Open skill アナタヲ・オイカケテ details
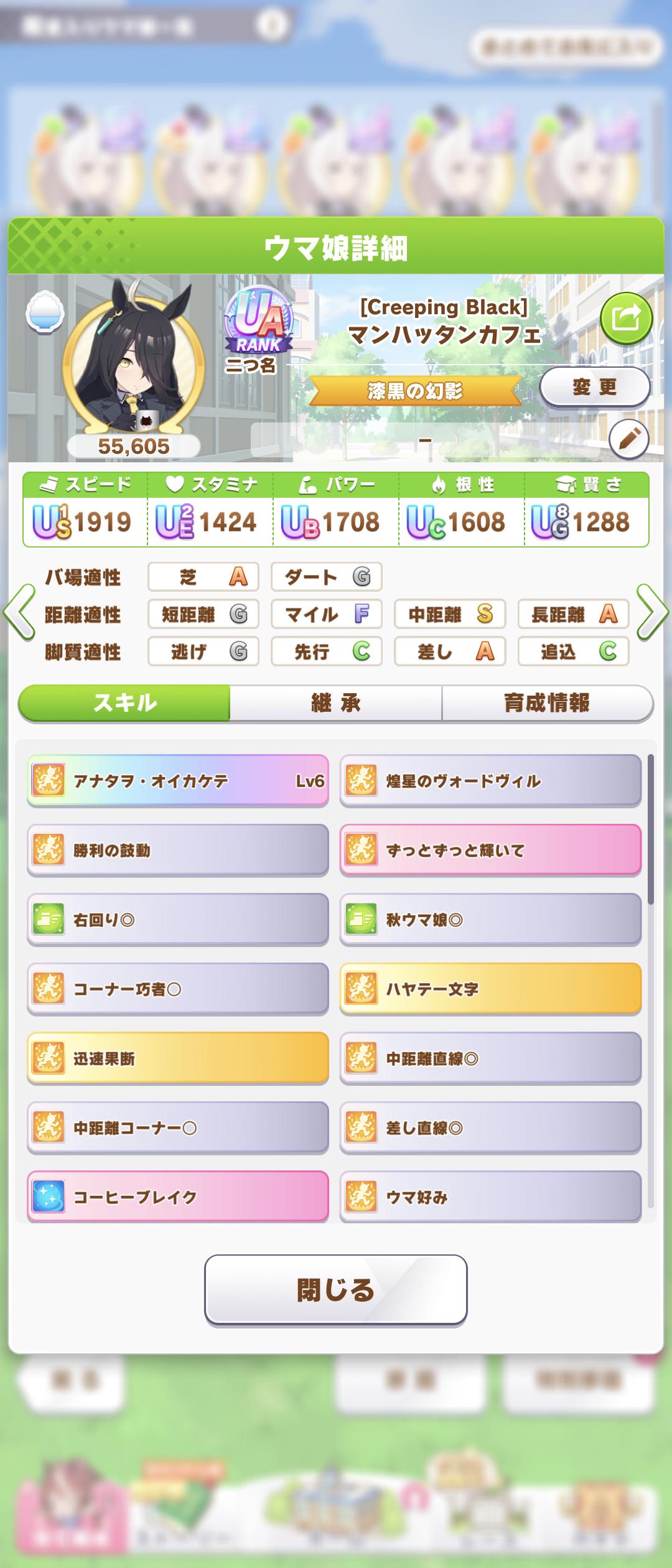 (x=178, y=781)
